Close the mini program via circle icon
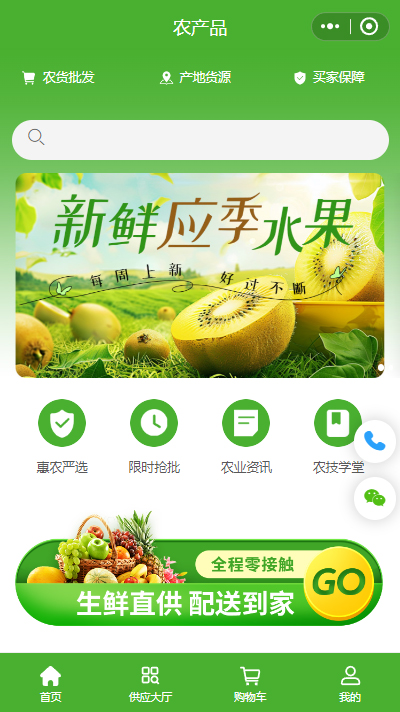Image resolution: width=400 pixels, height=712 pixels. click(369, 26)
